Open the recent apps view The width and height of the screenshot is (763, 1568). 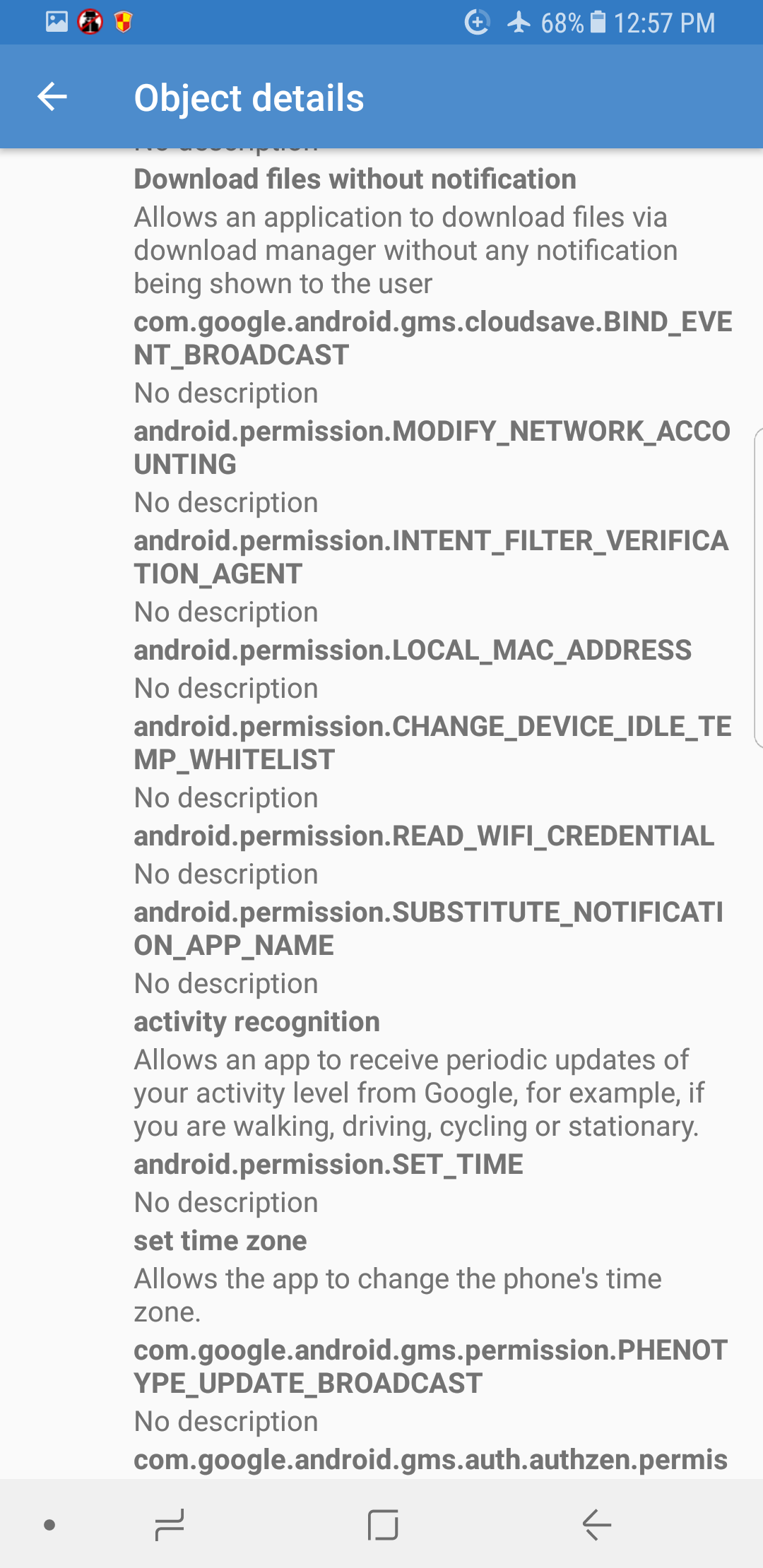[170, 1524]
